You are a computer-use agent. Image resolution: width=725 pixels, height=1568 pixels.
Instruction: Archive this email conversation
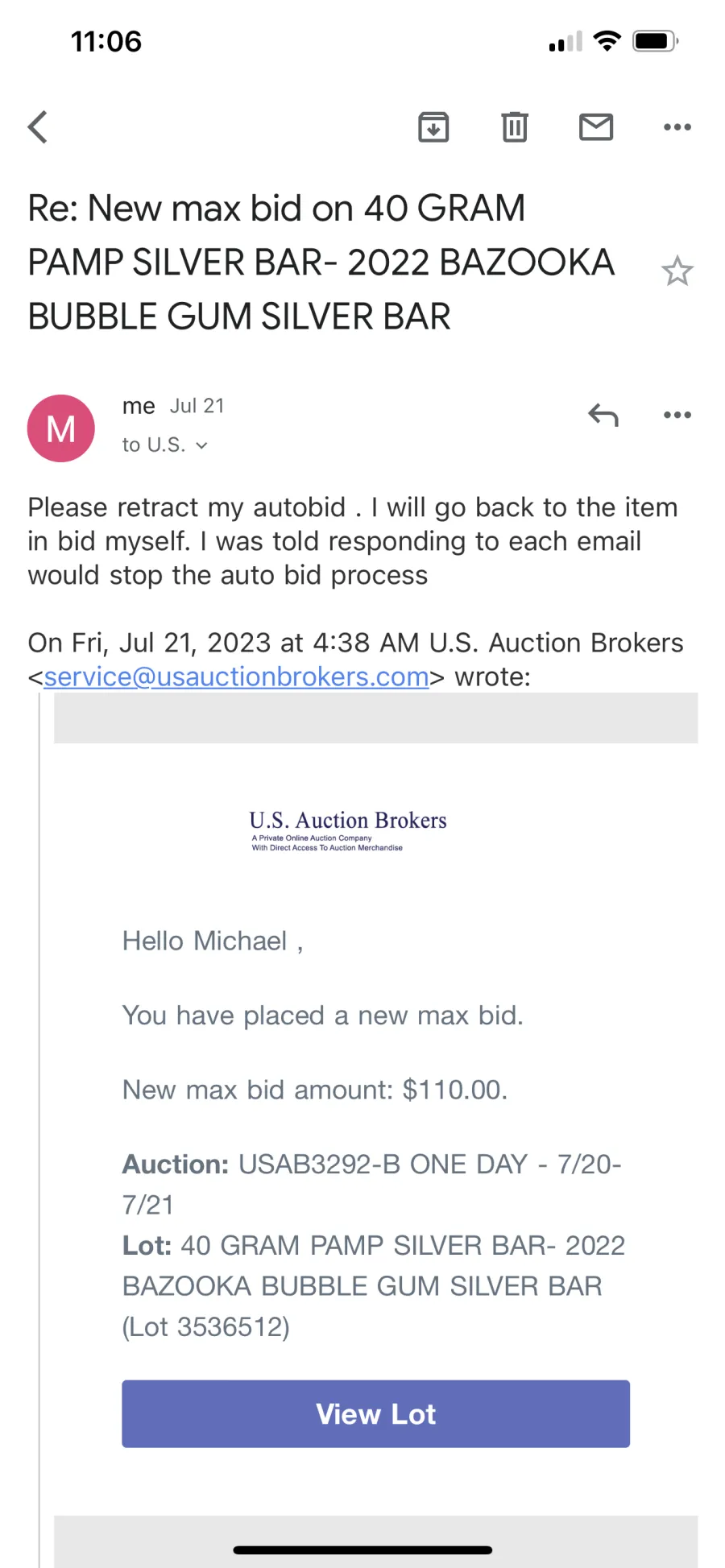pyautogui.click(x=433, y=126)
